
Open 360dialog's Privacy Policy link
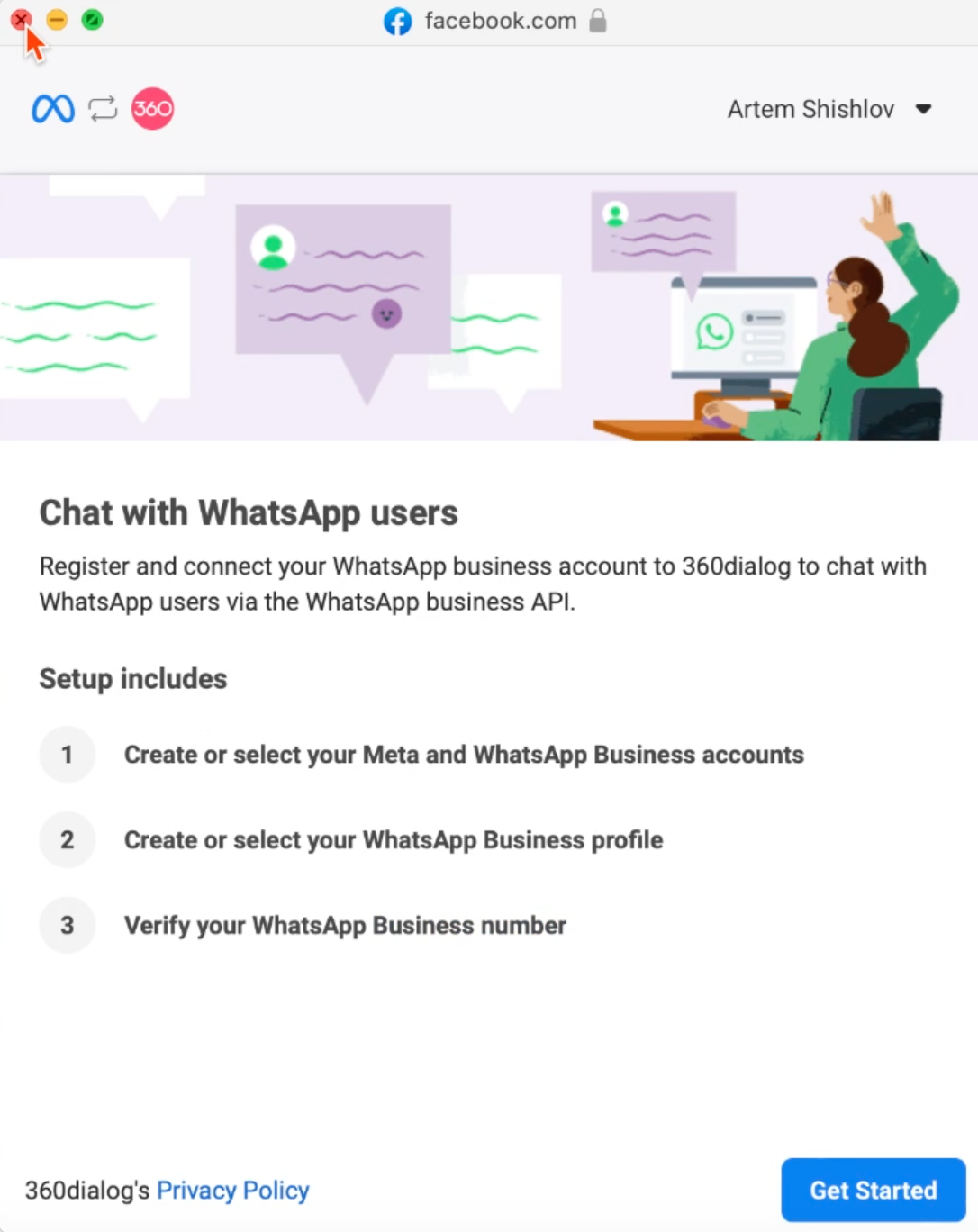232,1191
